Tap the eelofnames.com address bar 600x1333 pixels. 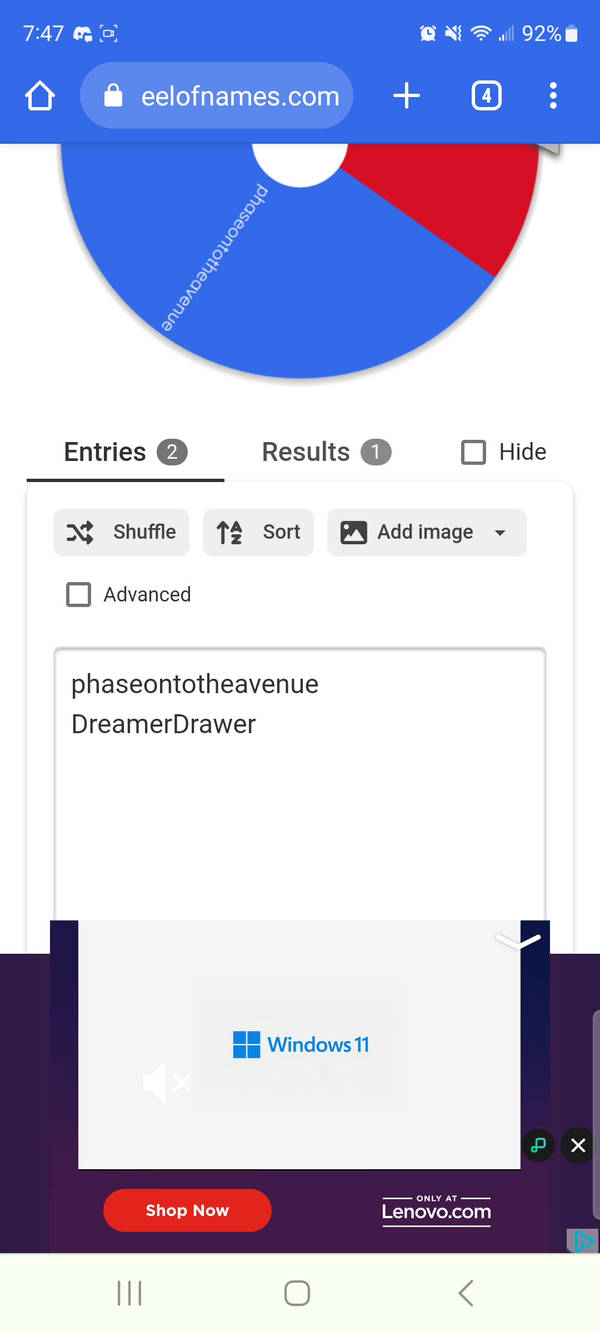[217, 96]
